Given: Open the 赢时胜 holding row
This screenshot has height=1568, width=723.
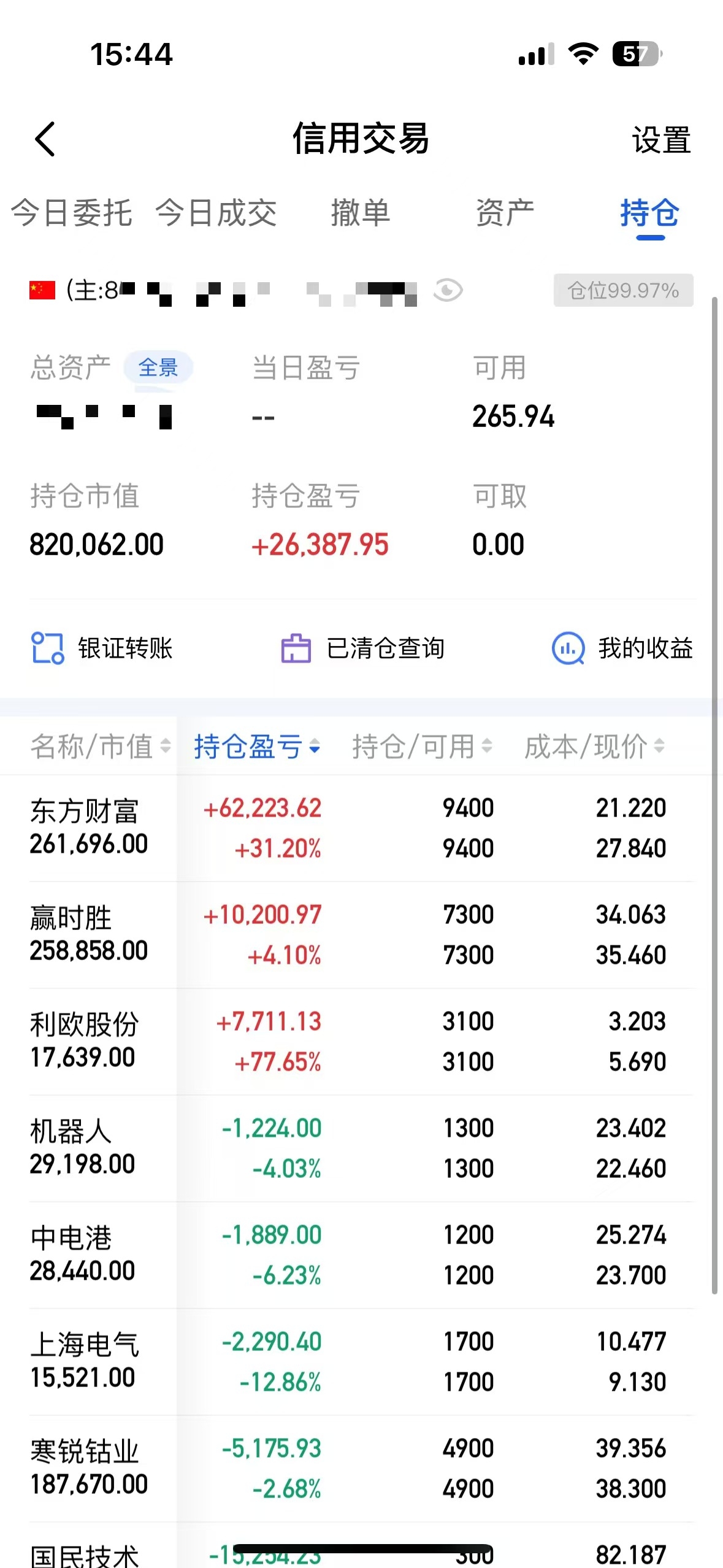Looking at the screenshot, I should [x=362, y=935].
